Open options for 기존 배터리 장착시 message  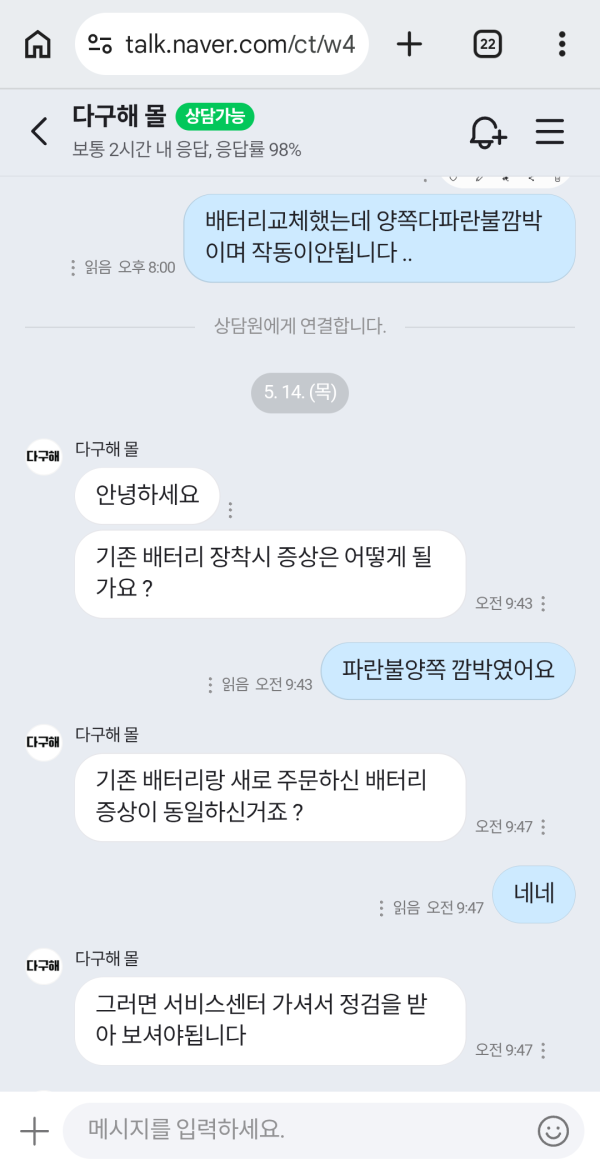pos(543,603)
